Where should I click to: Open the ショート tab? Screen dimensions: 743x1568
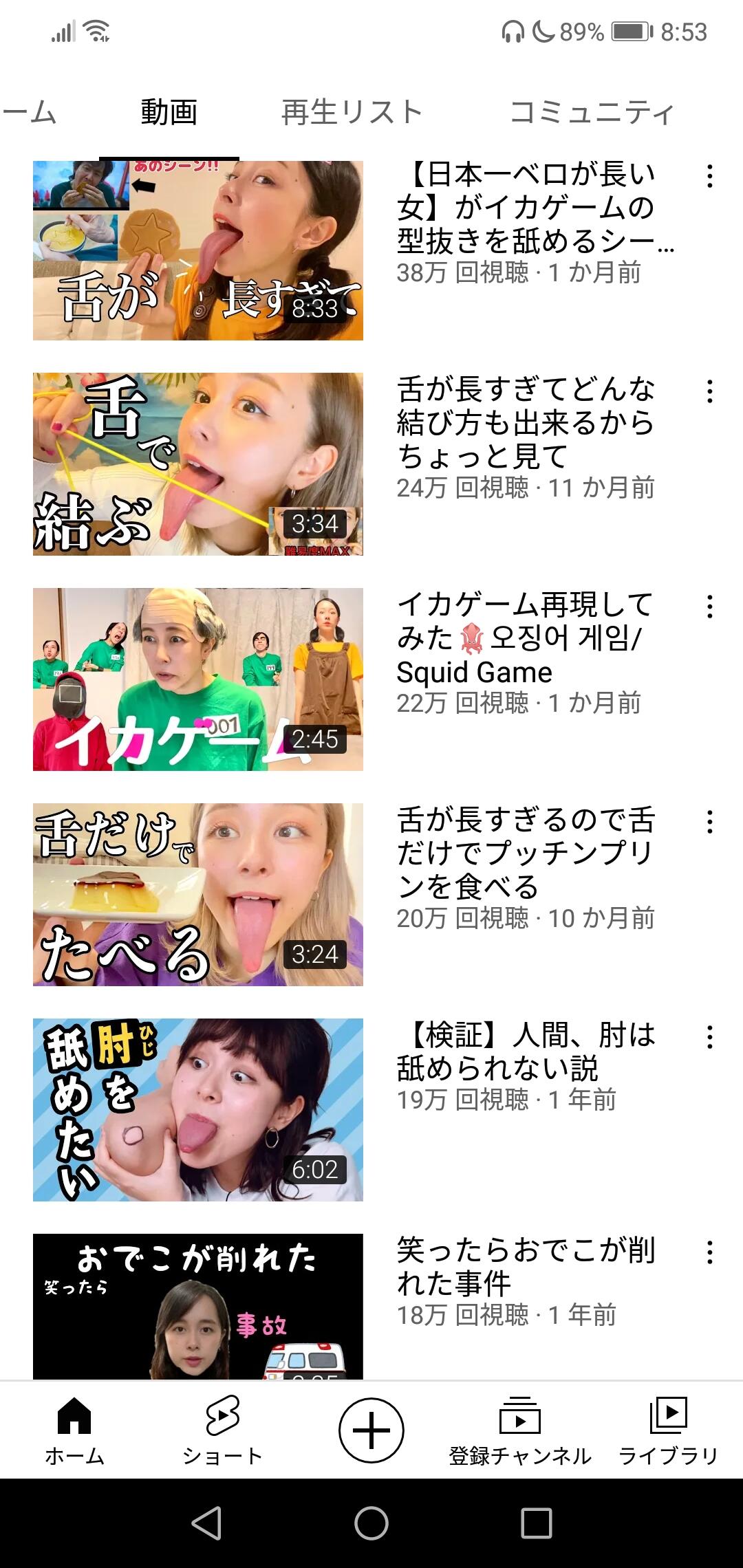coord(223,1430)
